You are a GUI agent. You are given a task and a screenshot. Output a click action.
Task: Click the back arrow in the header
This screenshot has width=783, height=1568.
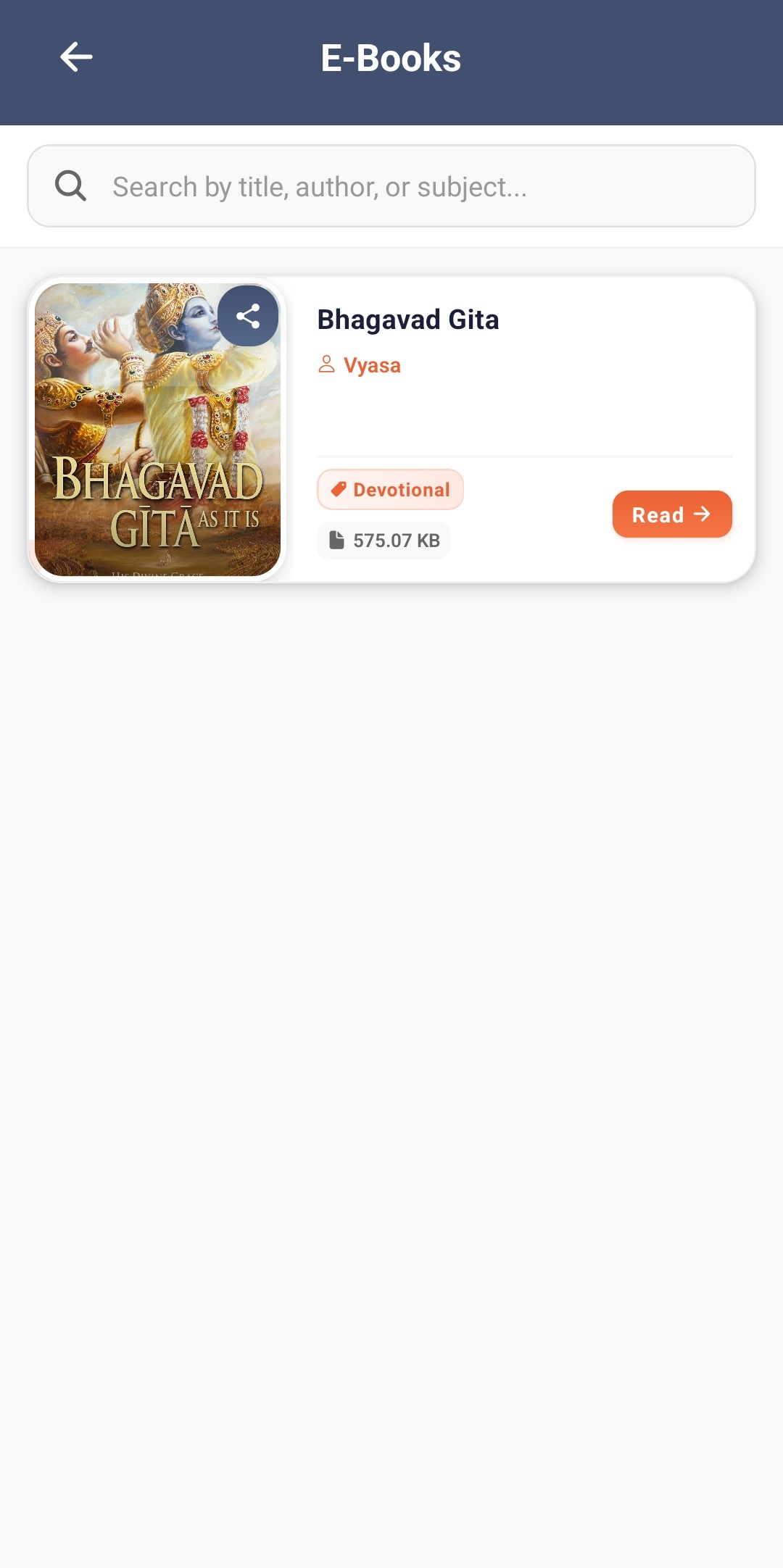click(75, 57)
